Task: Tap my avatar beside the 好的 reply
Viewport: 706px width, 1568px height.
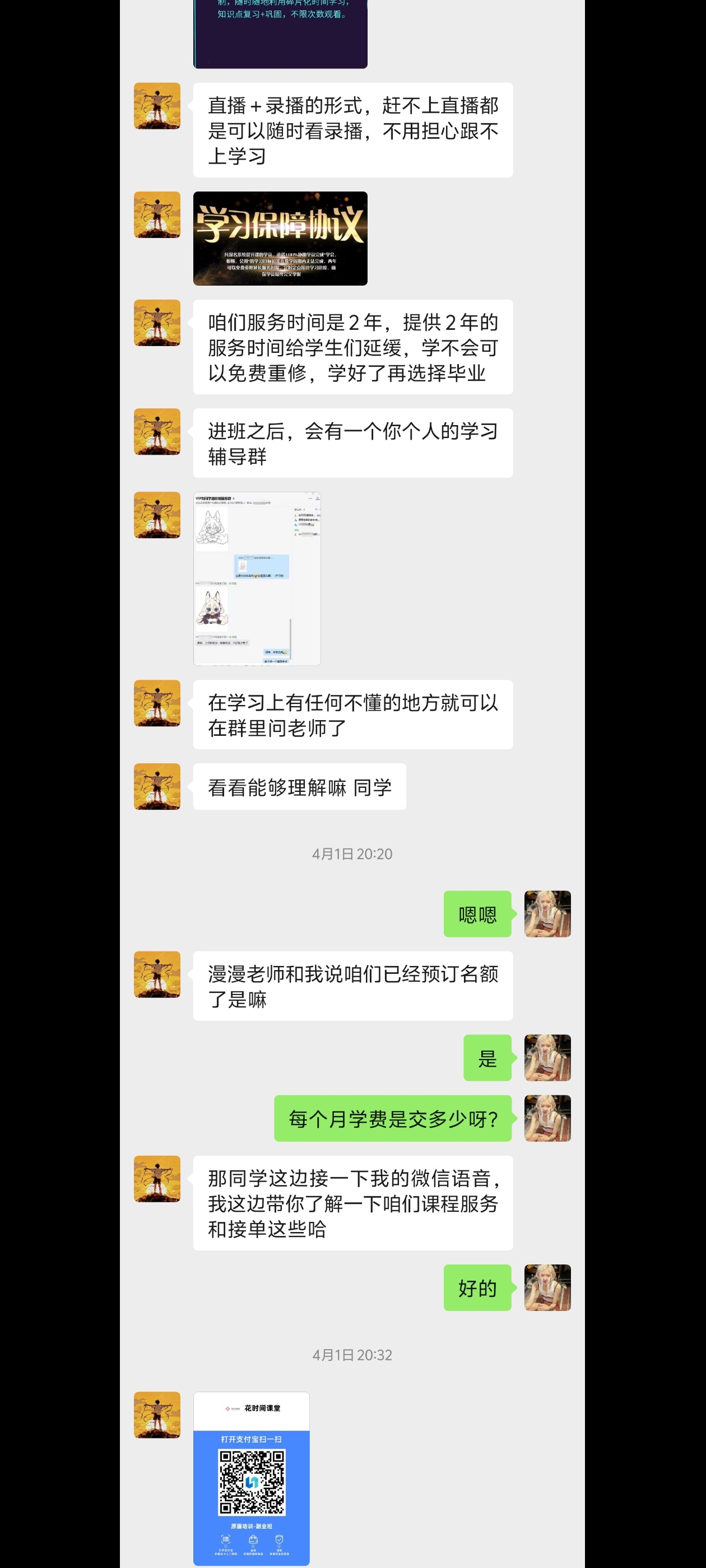Action: click(x=547, y=1287)
